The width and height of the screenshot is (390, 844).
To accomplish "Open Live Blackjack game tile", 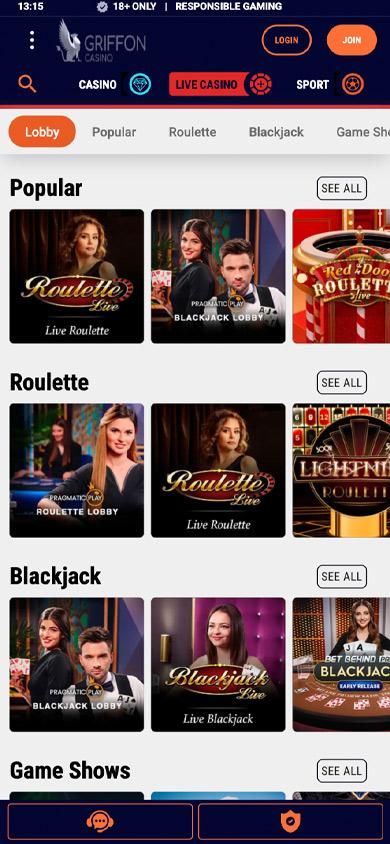I will pos(218,664).
